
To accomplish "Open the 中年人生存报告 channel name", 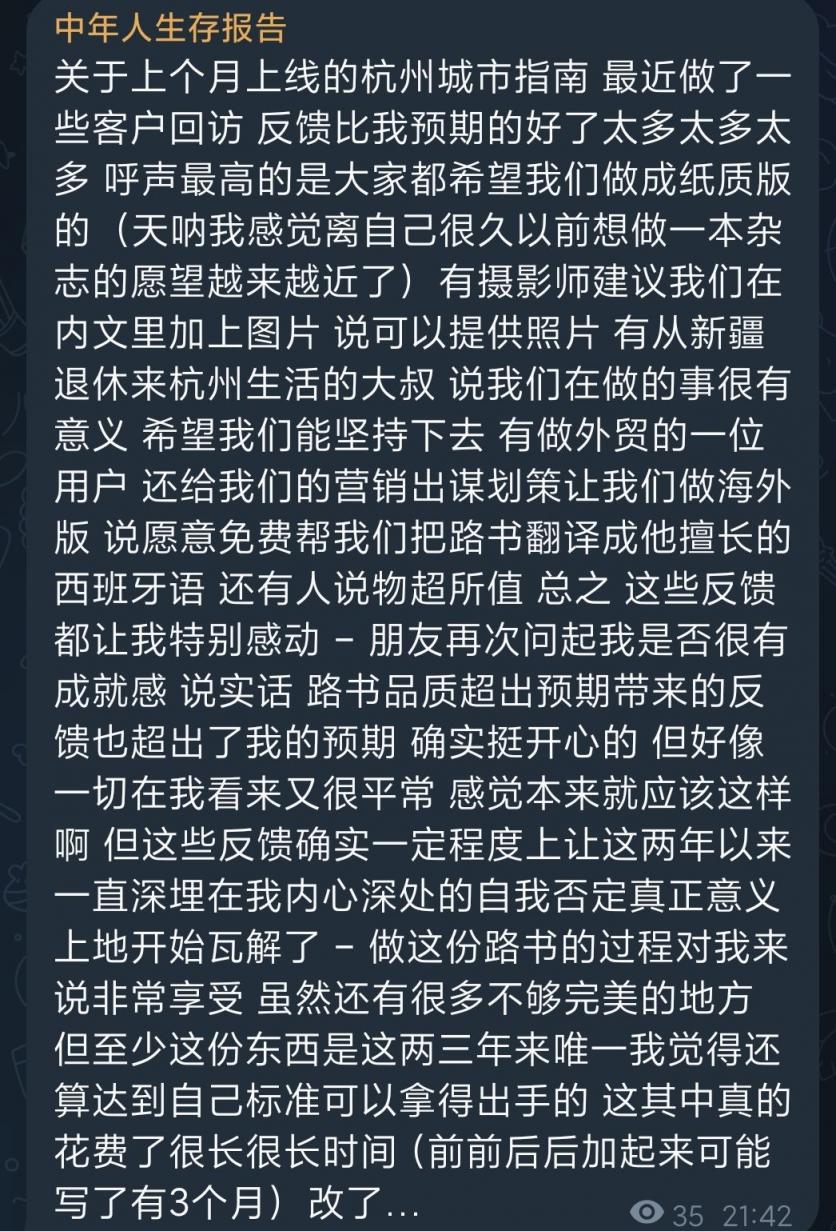I will (170, 27).
